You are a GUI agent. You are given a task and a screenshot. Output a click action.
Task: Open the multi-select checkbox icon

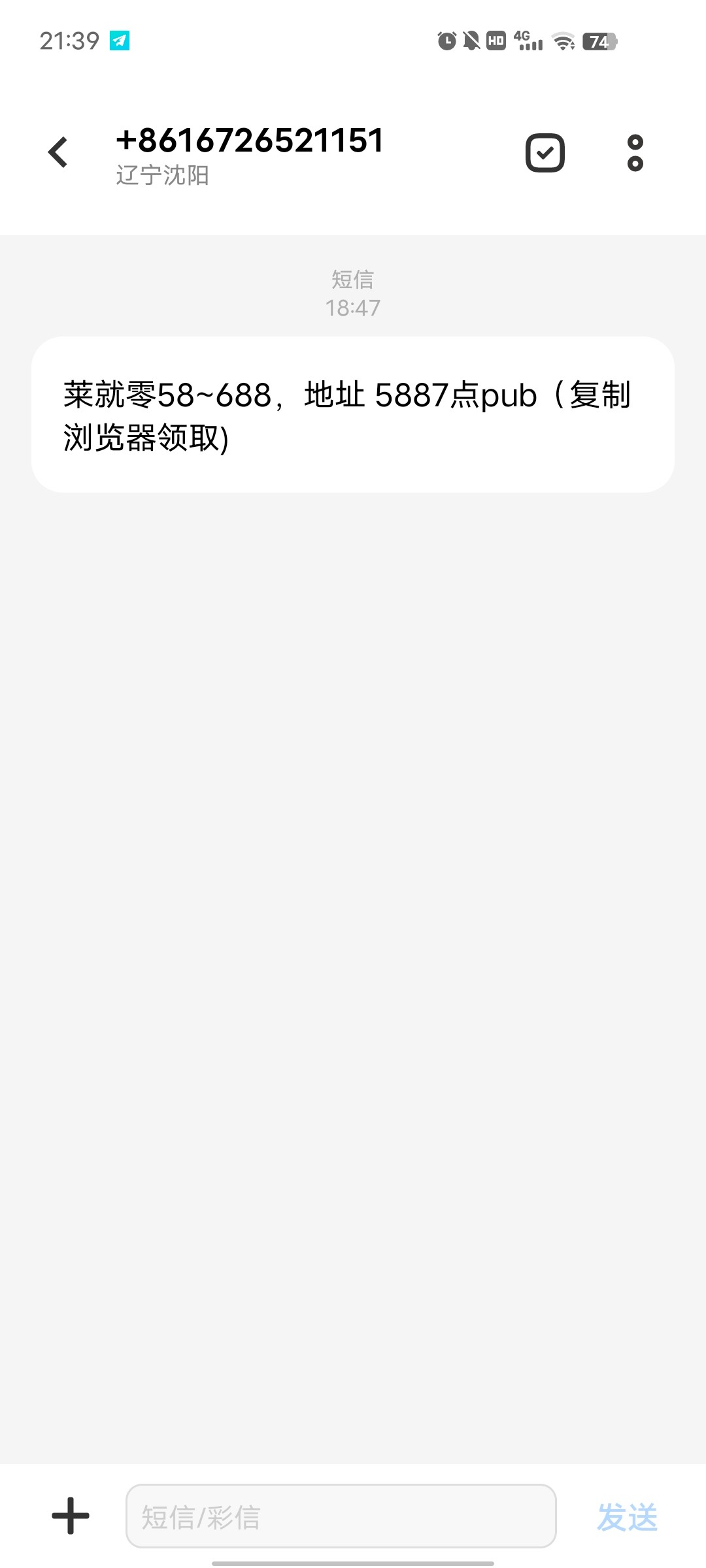click(545, 153)
